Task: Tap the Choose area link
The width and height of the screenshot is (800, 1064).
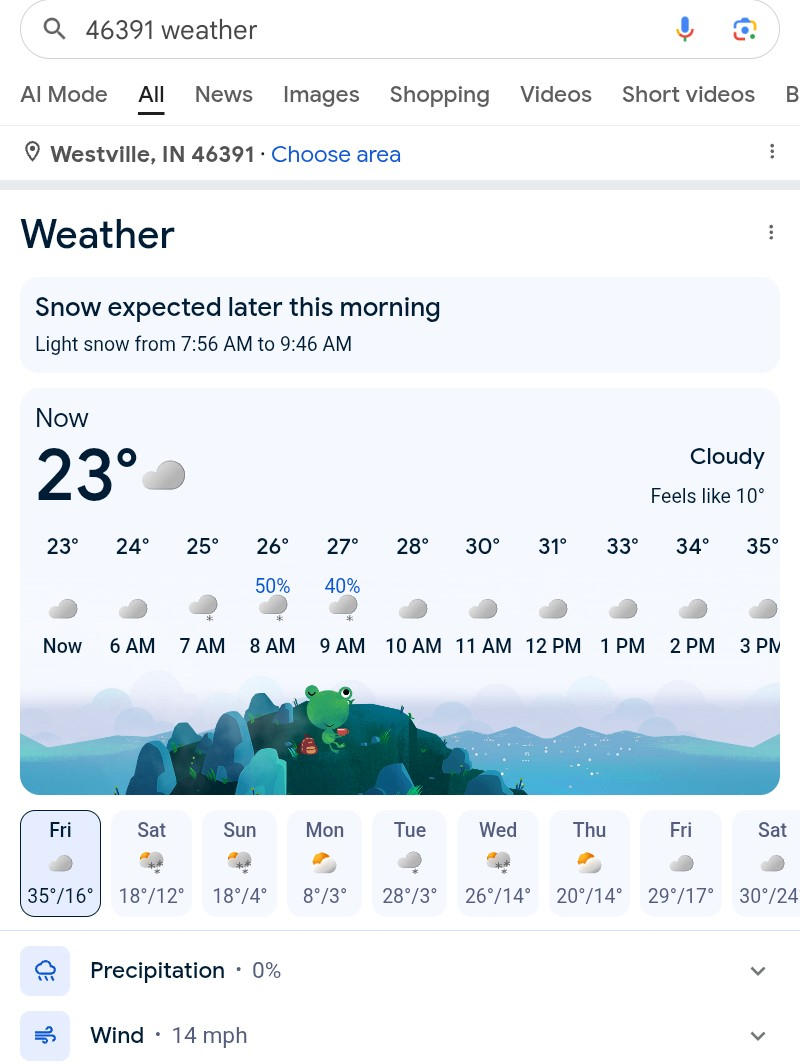Action: point(336,154)
